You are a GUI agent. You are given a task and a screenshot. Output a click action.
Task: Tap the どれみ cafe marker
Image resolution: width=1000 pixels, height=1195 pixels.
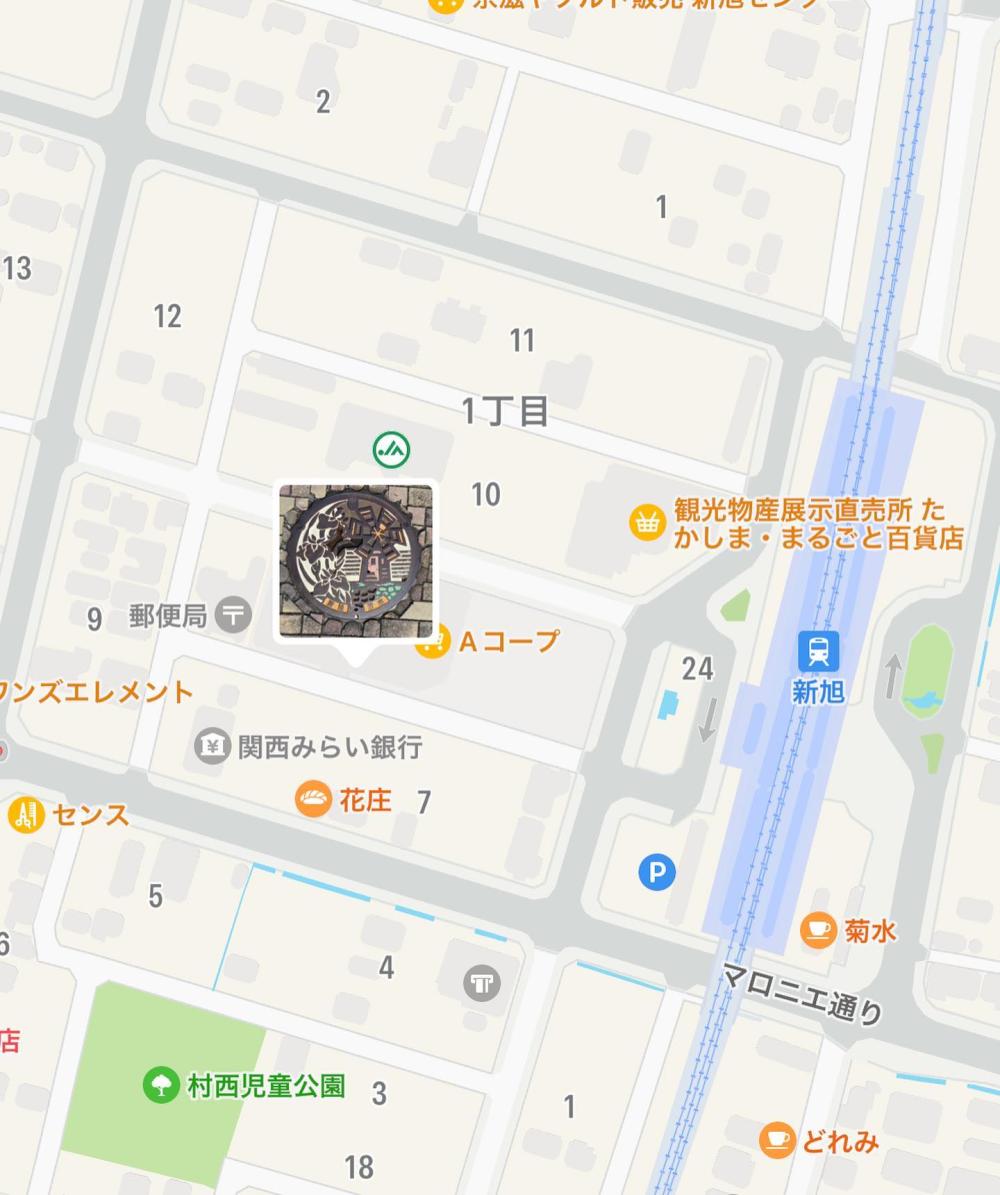tap(777, 1141)
